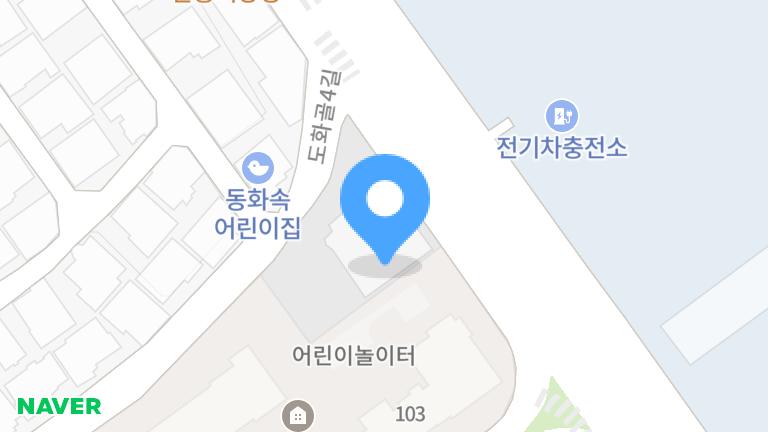Tap the blue location pin marker
Viewport: 768px width, 432px height.
[x=385, y=203]
